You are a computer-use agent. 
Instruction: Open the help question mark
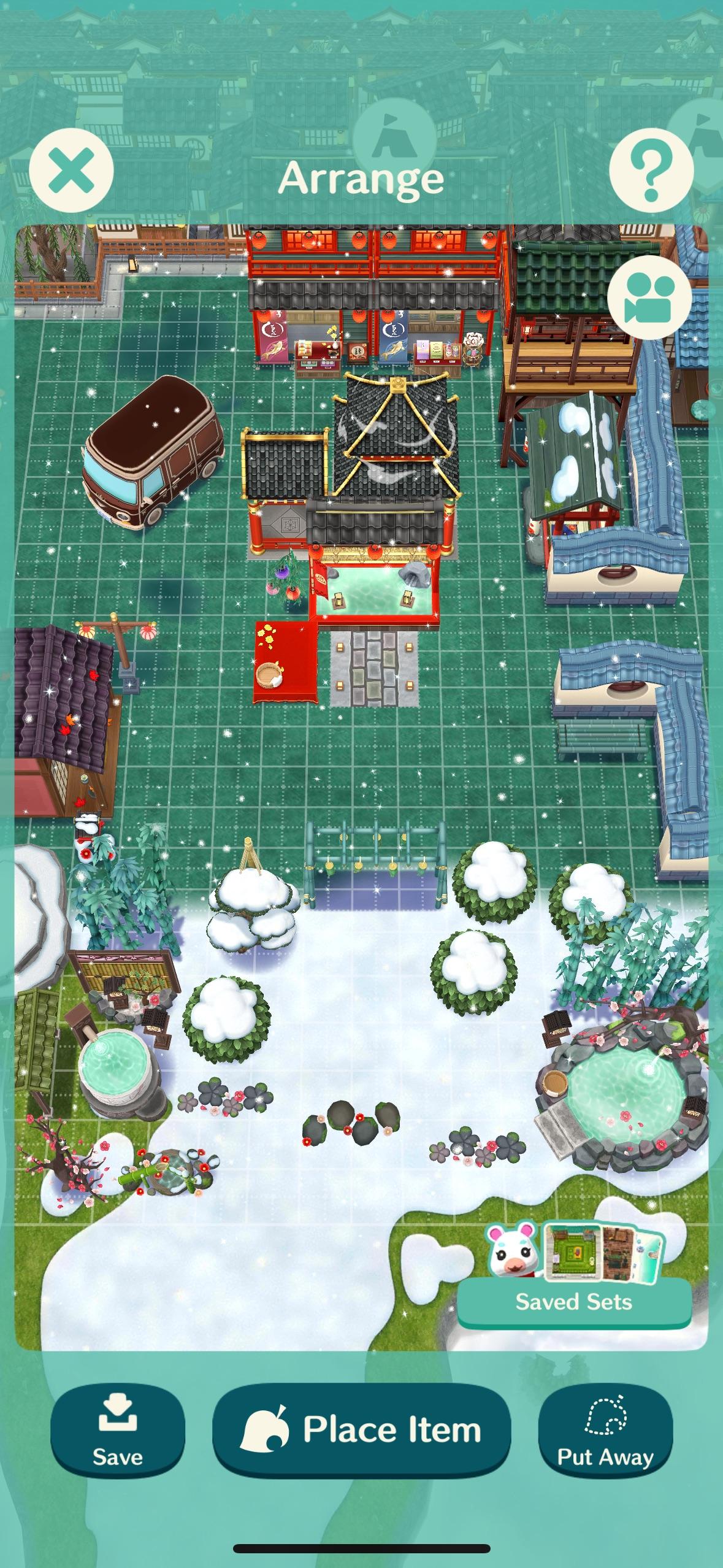651,171
